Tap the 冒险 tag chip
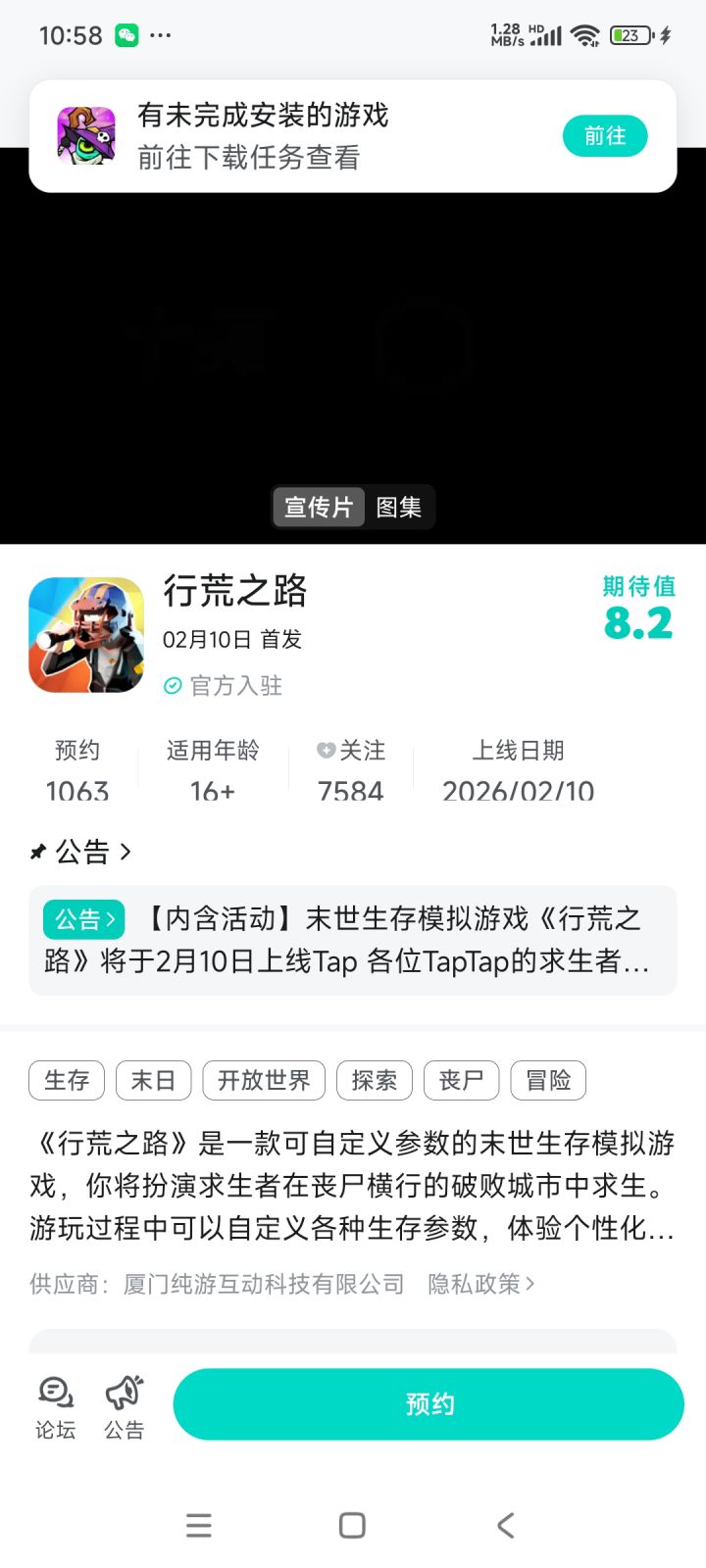Image resolution: width=706 pixels, height=1568 pixels. coord(548,1080)
